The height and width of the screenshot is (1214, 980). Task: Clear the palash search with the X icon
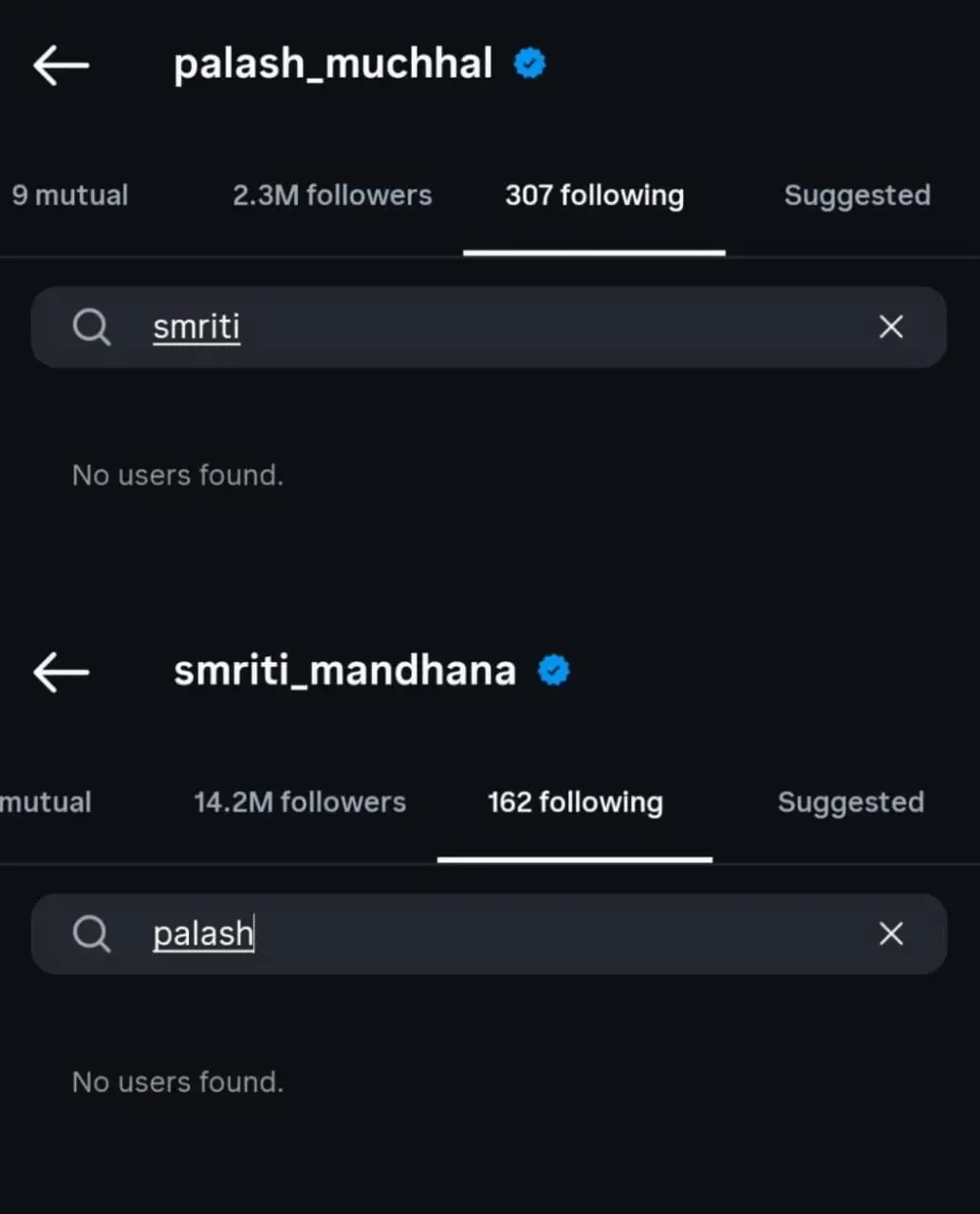click(890, 933)
